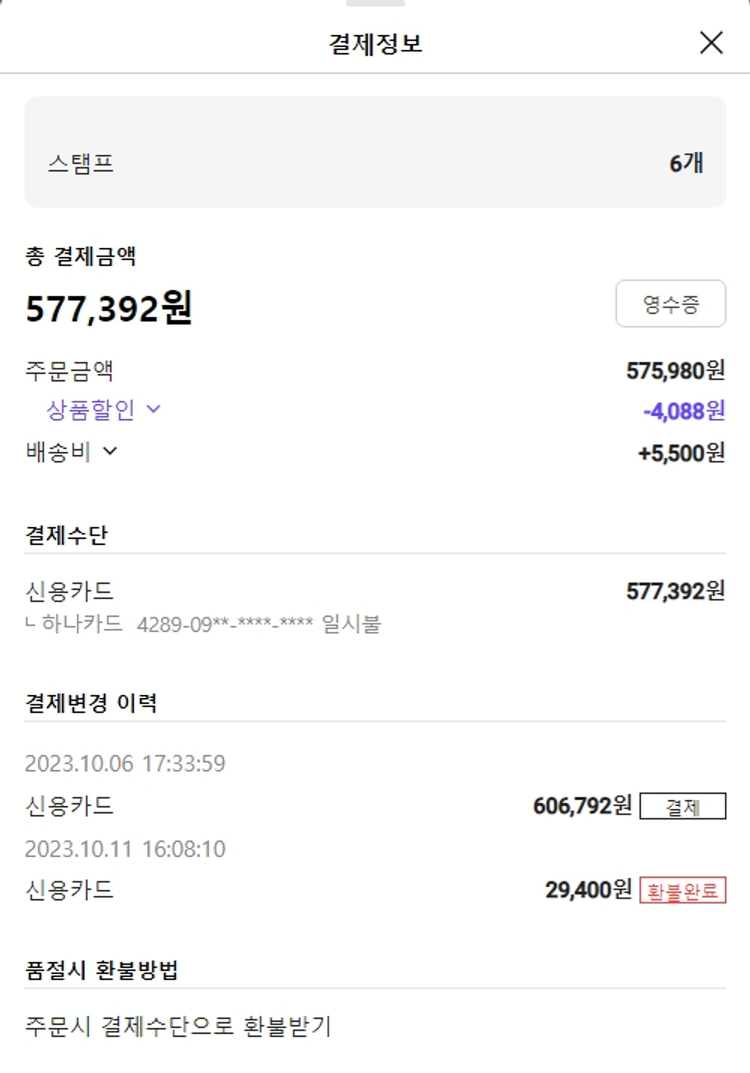Expand the 배송비 shipping fee details
This screenshot has height=1073, width=750.
tap(72, 451)
